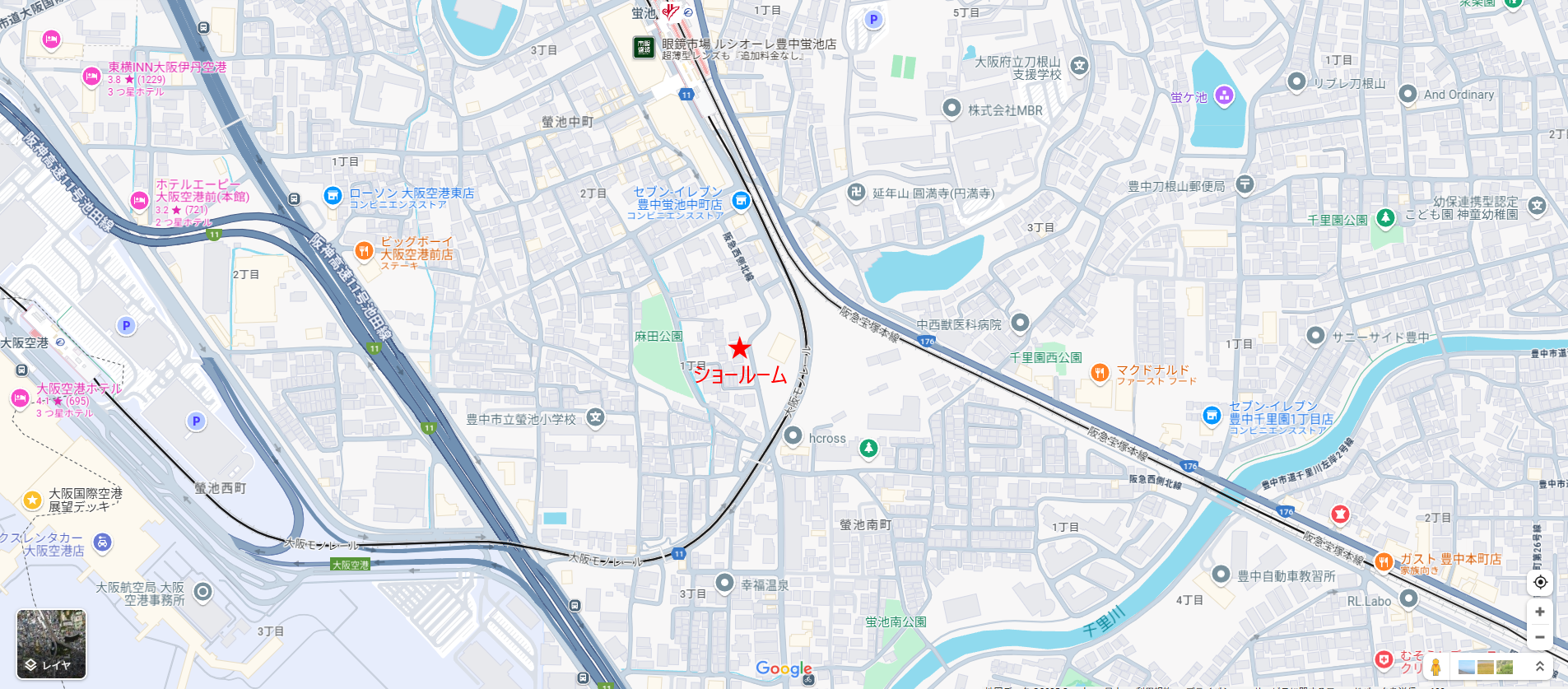This screenshot has height=689, width=1568.
Task: Select 大阪空港ホテル marker
Action: tap(20, 398)
